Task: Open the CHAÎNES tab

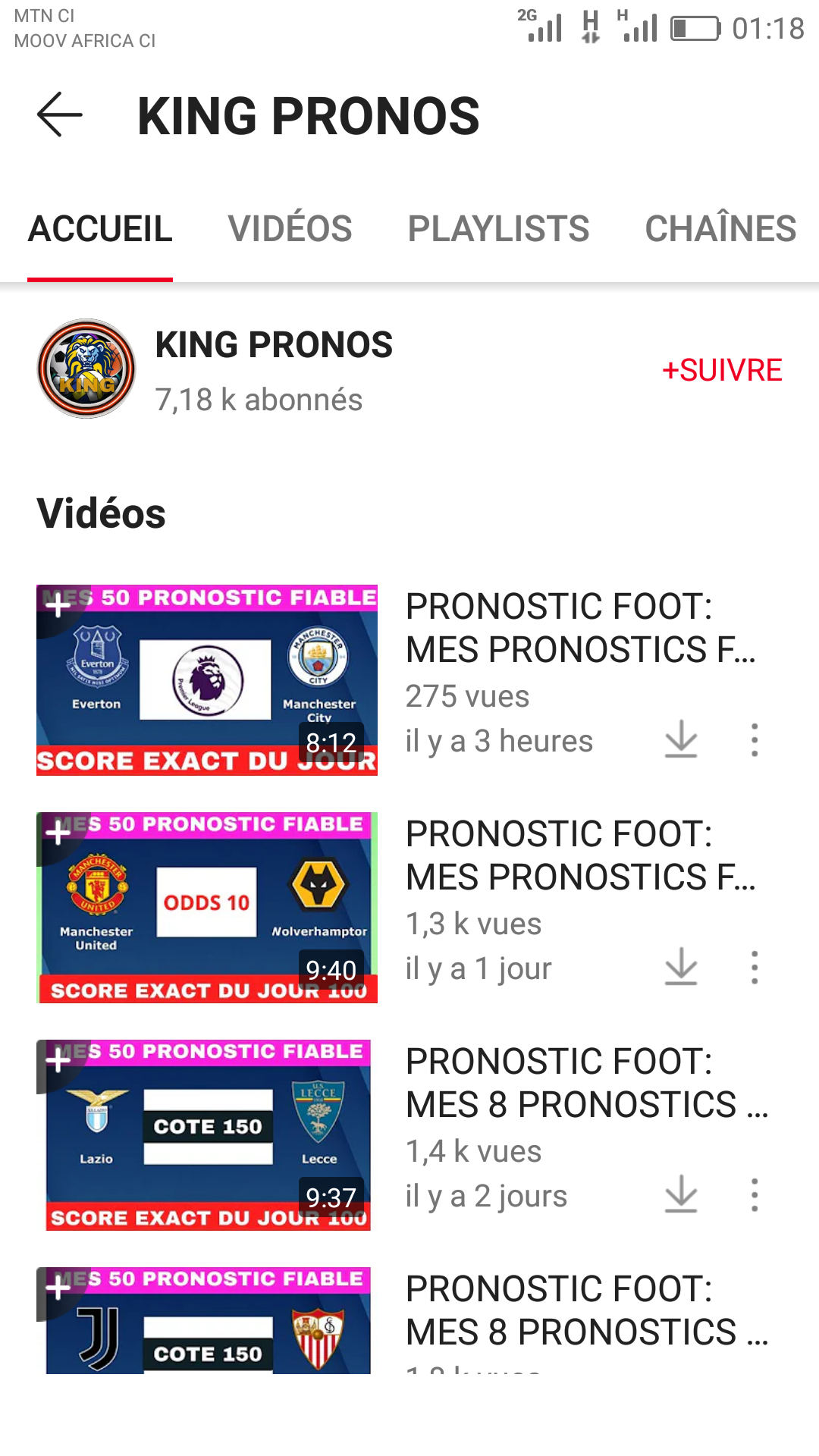Action: coord(720,229)
